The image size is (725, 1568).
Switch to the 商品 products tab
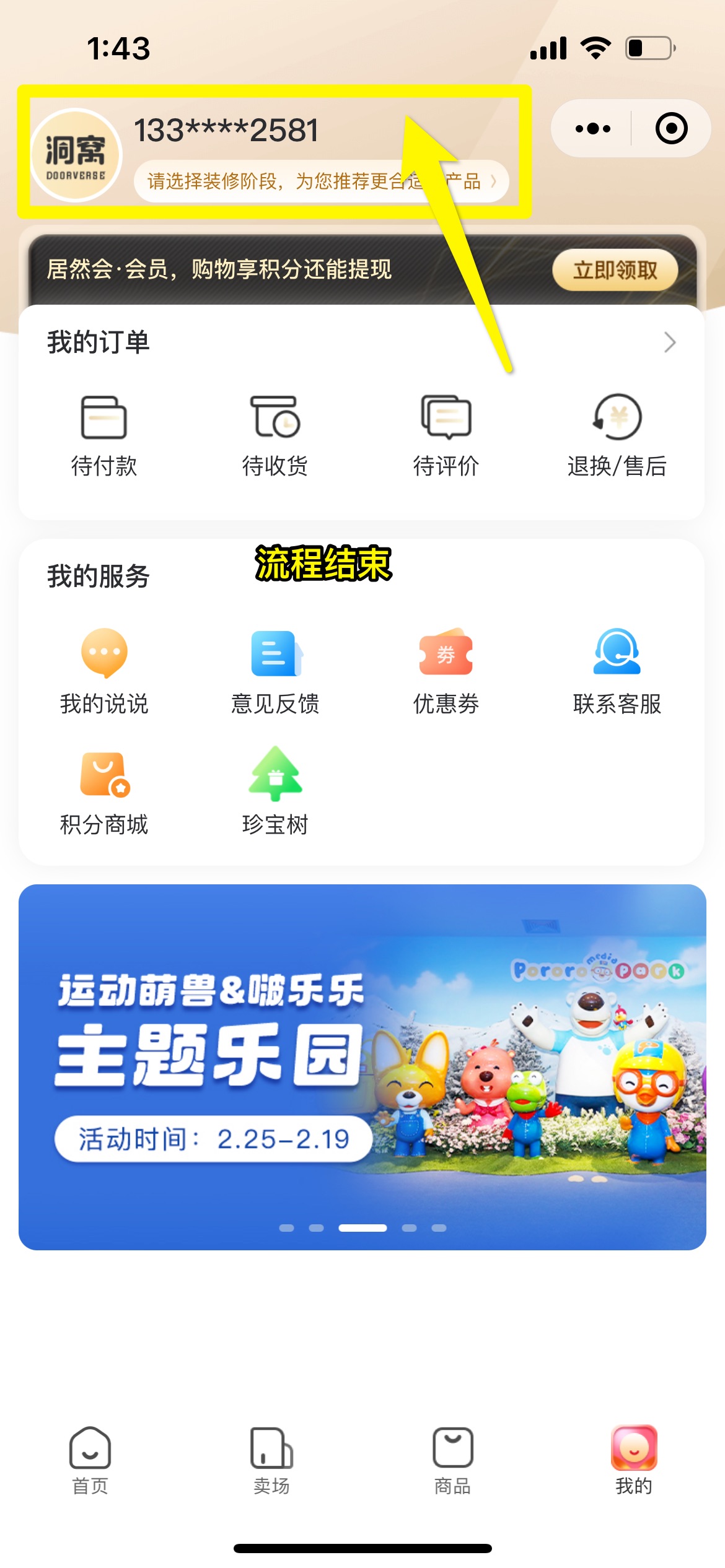(x=452, y=1461)
